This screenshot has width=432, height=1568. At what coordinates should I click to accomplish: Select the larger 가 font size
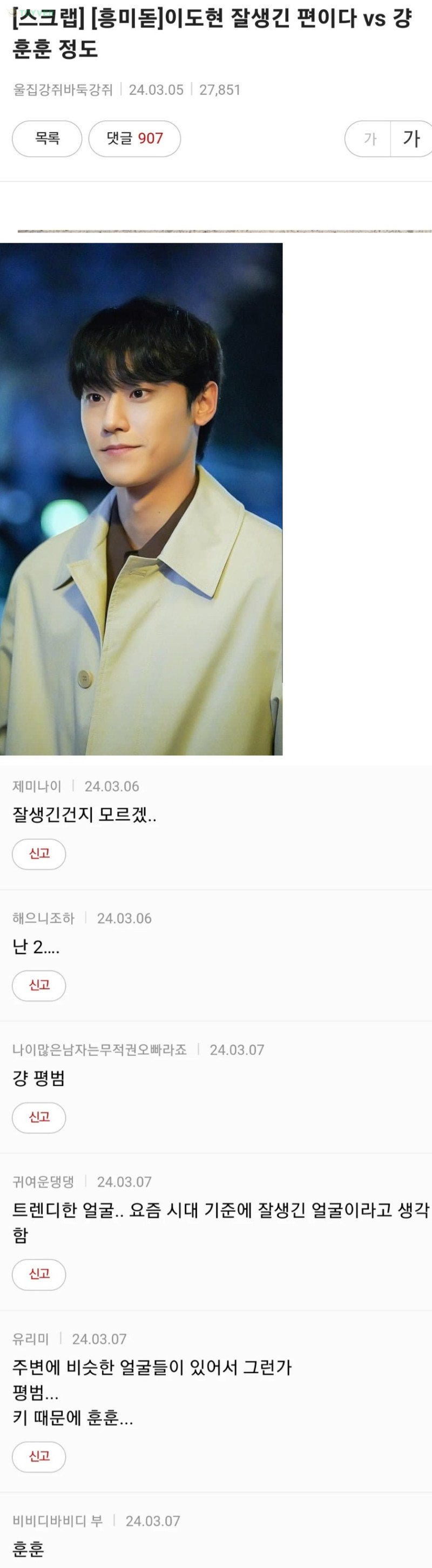(412, 139)
